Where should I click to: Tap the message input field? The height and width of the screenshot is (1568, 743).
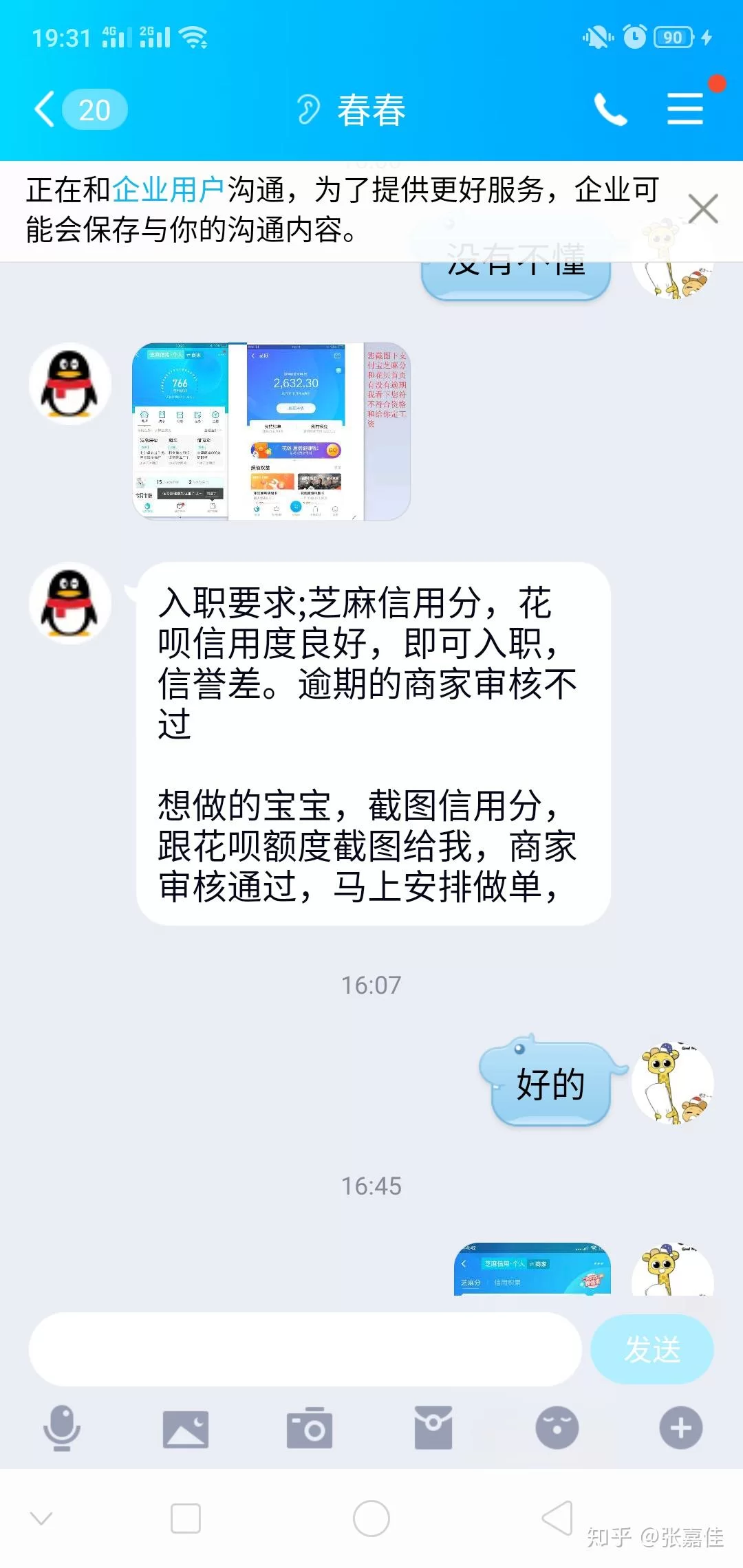pos(305,1349)
